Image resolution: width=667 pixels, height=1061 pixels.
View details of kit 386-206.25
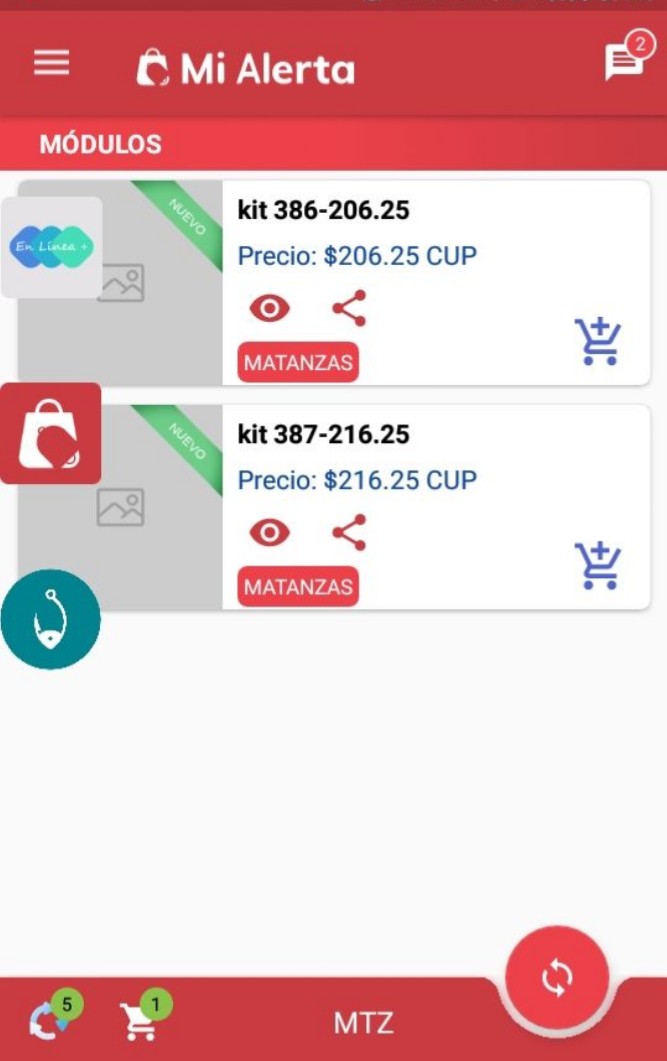(269, 309)
